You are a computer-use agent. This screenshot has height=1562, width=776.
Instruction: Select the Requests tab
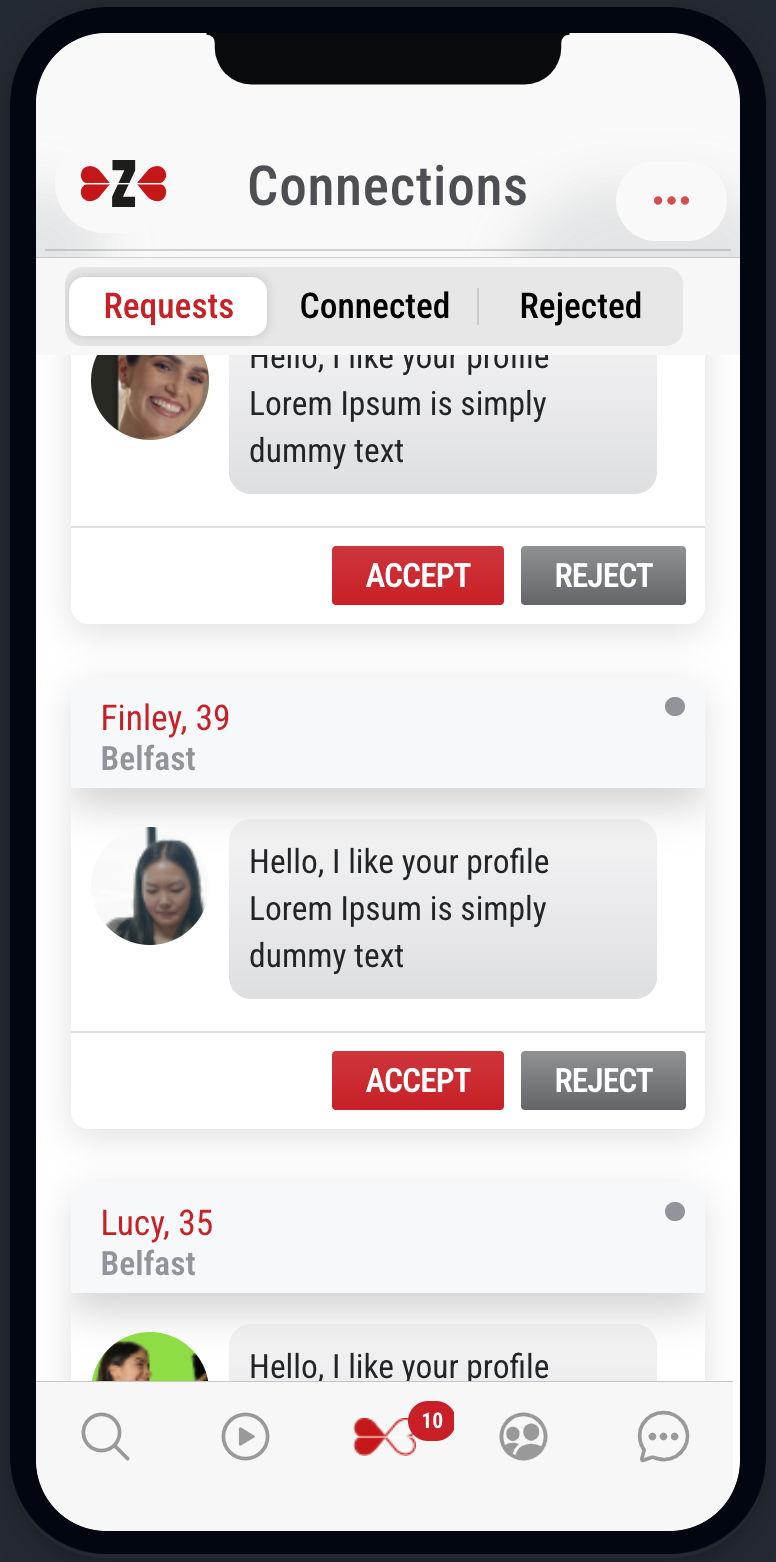168,306
